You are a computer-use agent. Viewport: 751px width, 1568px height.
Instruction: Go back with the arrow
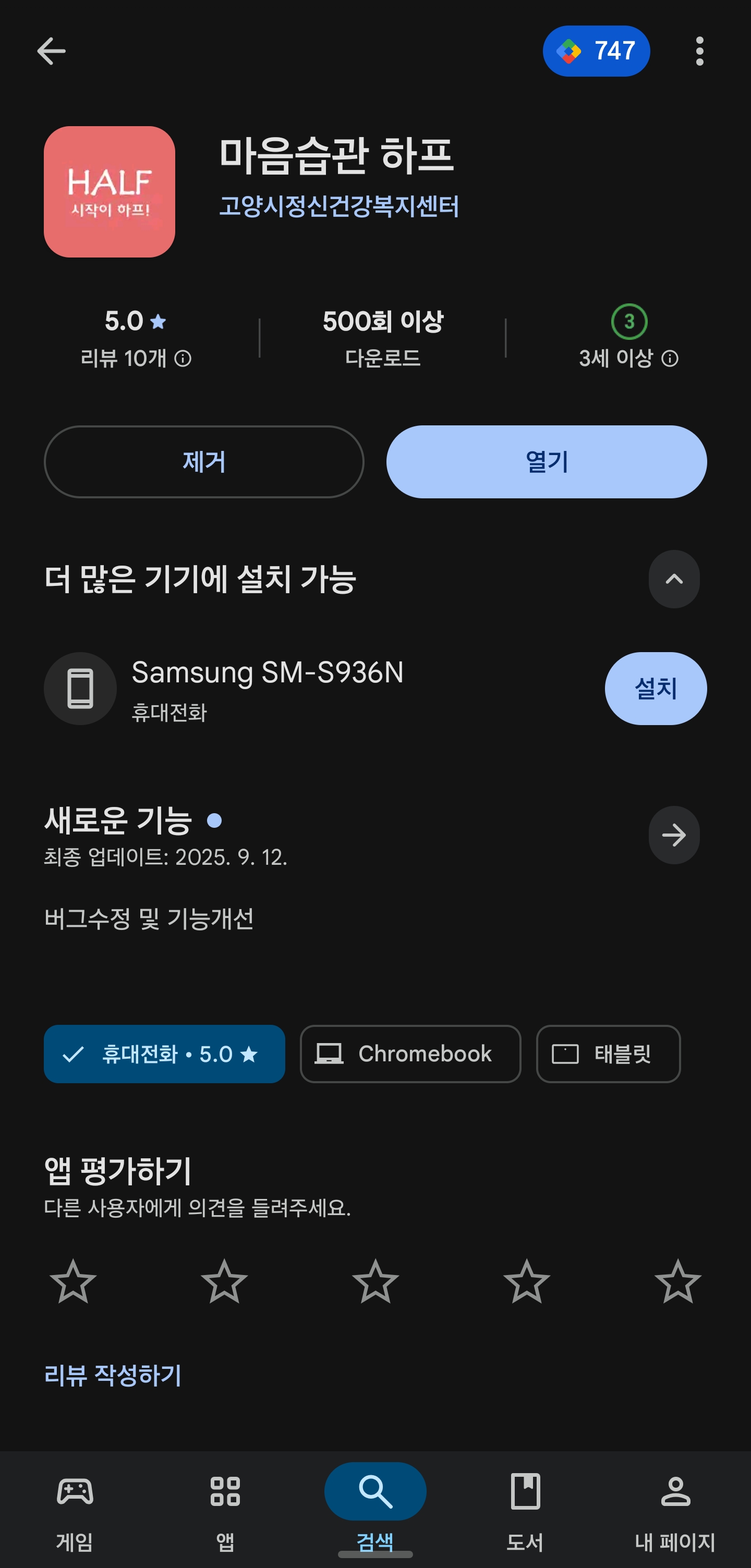click(x=51, y=51)
